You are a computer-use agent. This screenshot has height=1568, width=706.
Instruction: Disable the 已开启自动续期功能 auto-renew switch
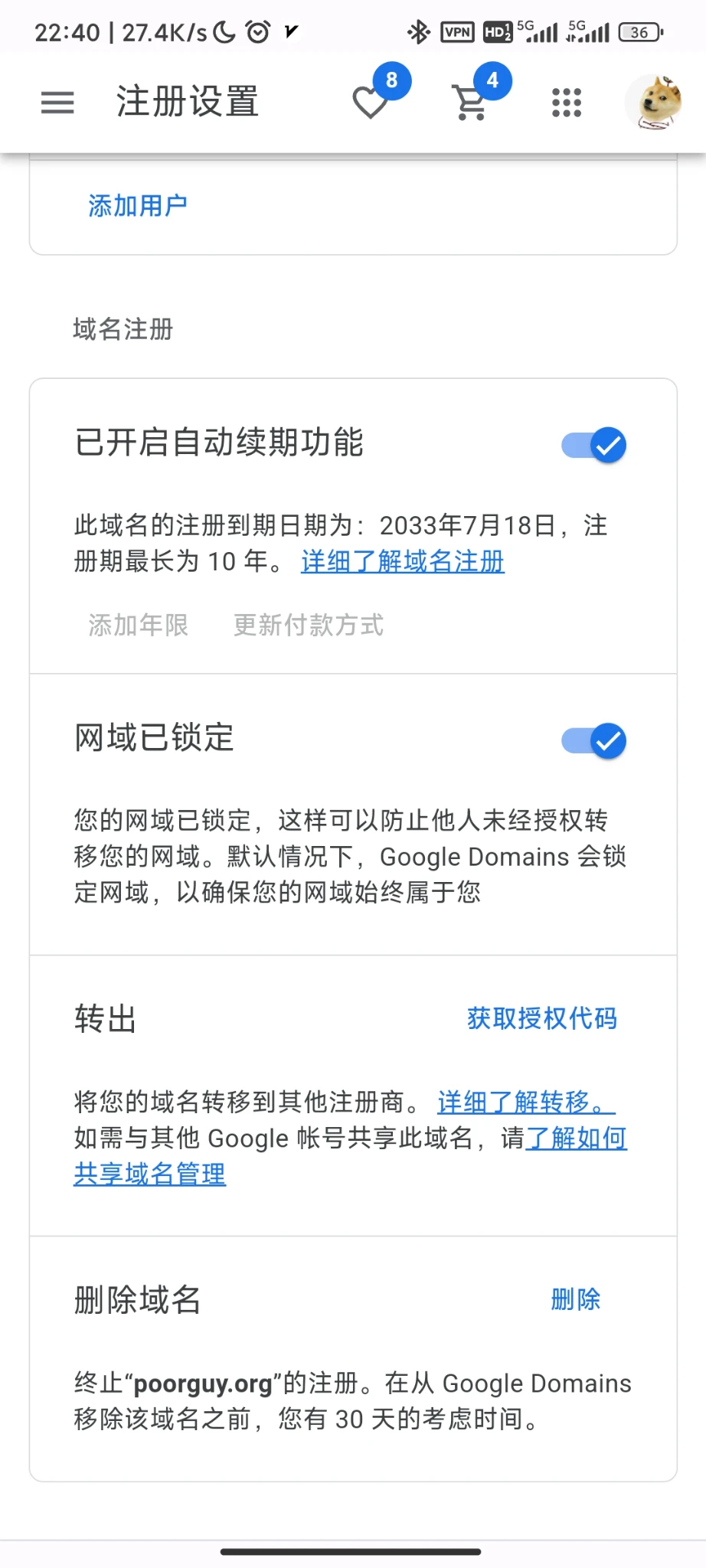[x=595, y=445]
